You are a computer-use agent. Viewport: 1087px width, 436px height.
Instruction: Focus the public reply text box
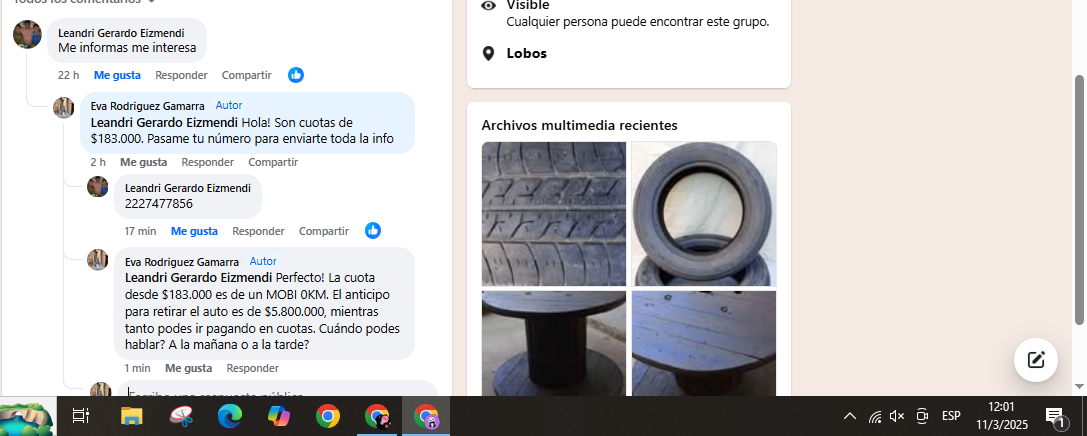tap(277, 390)
